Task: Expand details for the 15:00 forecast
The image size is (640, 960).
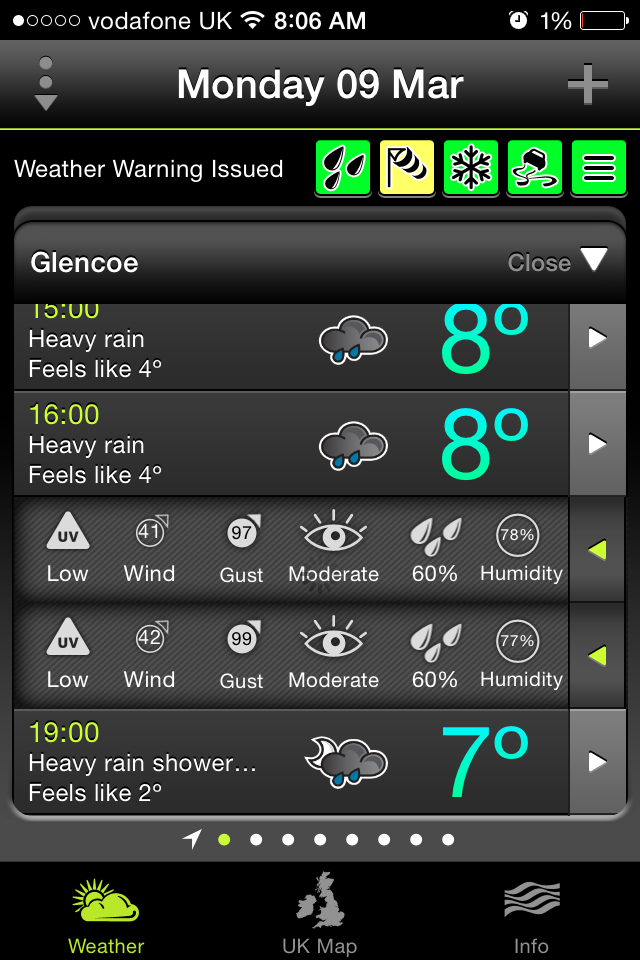Action: (597, 339)
